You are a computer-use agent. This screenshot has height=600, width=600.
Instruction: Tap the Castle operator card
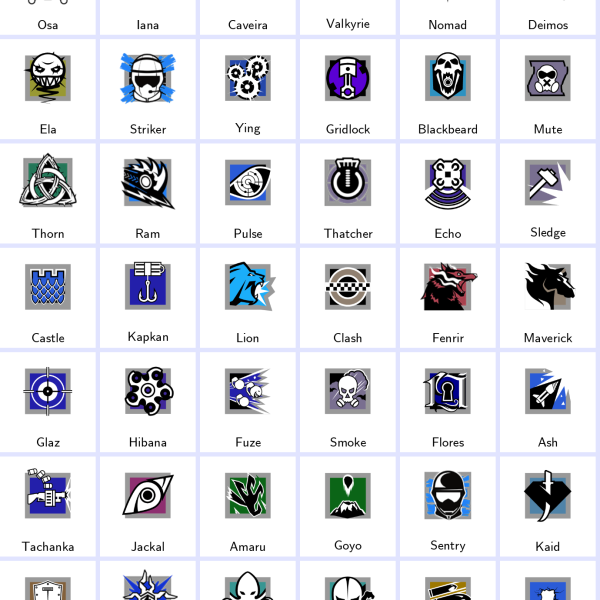[48, 297]
